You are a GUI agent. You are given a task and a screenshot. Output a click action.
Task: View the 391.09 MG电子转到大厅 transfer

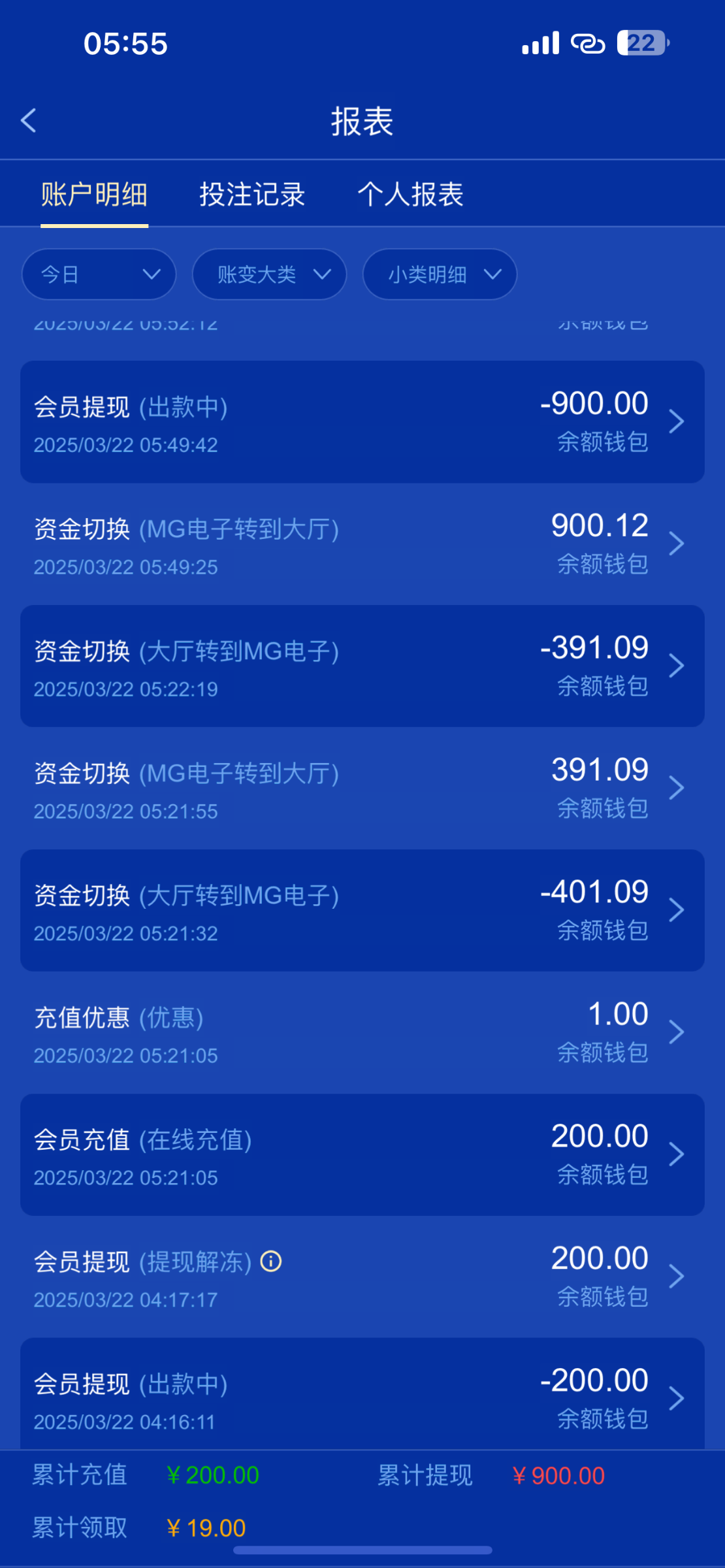click(x=362, y=789)
